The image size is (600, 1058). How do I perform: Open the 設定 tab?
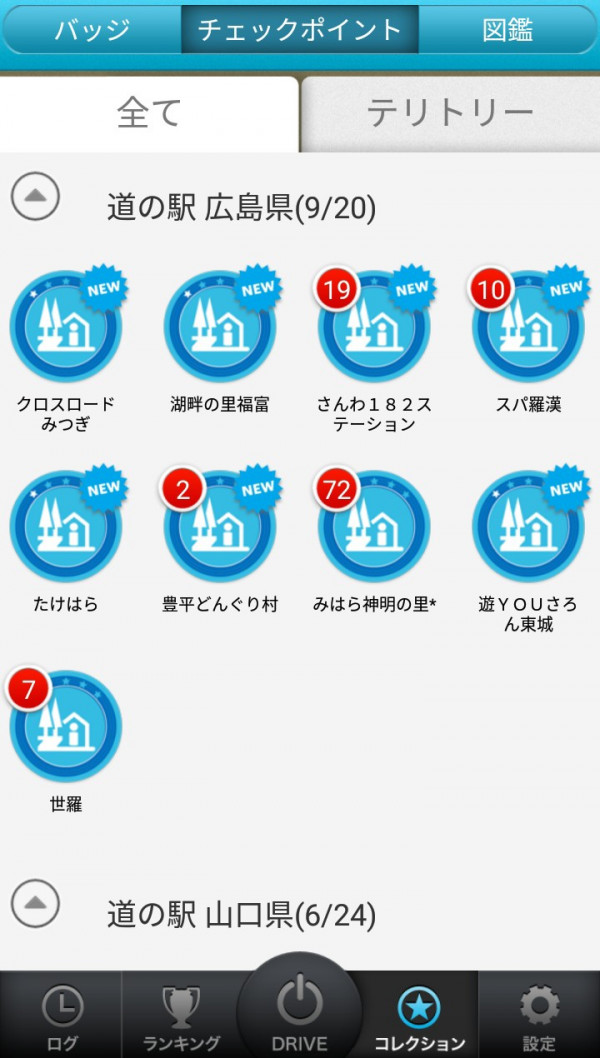[539, 1016]
